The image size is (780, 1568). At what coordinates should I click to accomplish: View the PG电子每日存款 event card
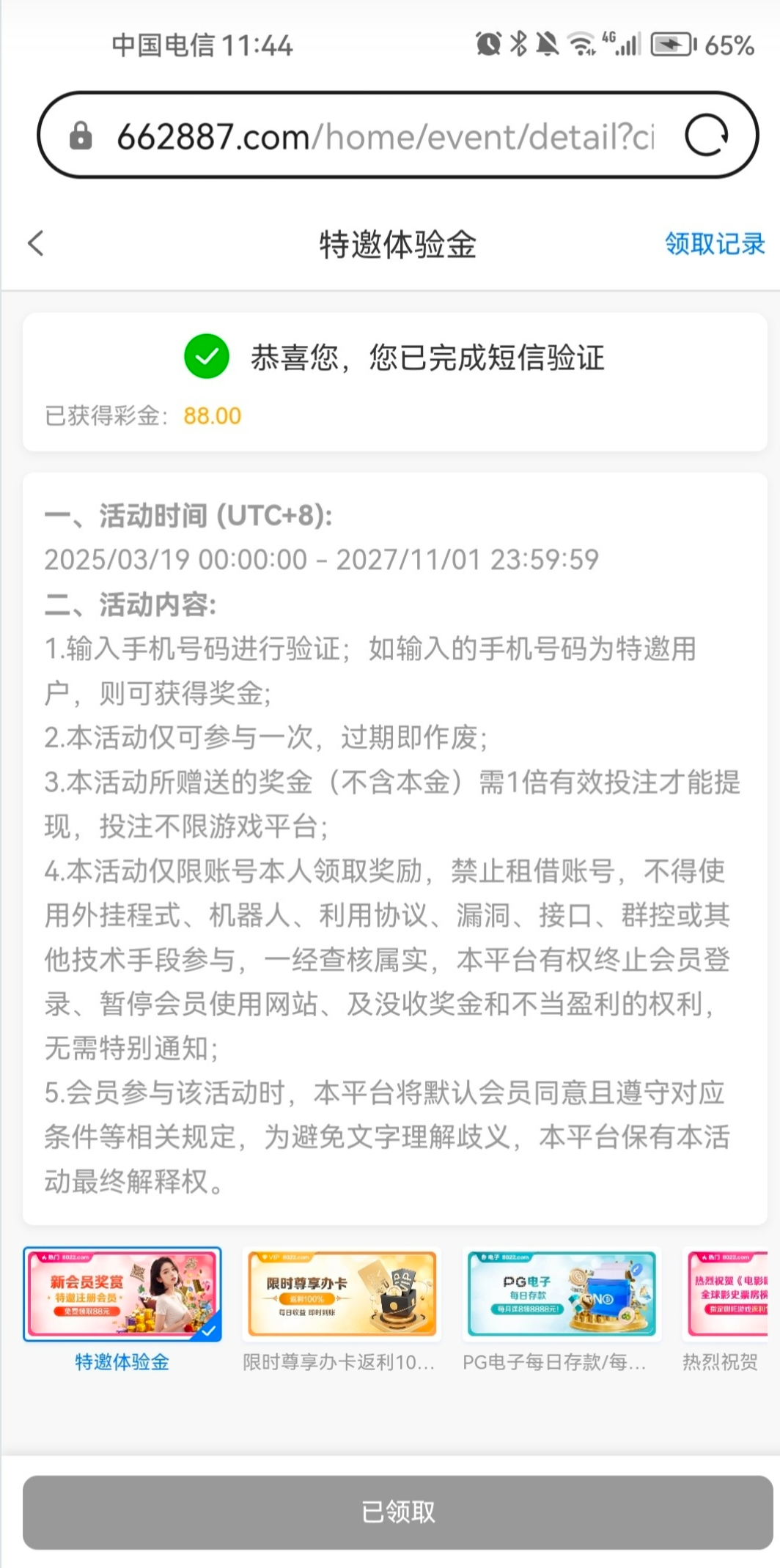(562, 1294)
